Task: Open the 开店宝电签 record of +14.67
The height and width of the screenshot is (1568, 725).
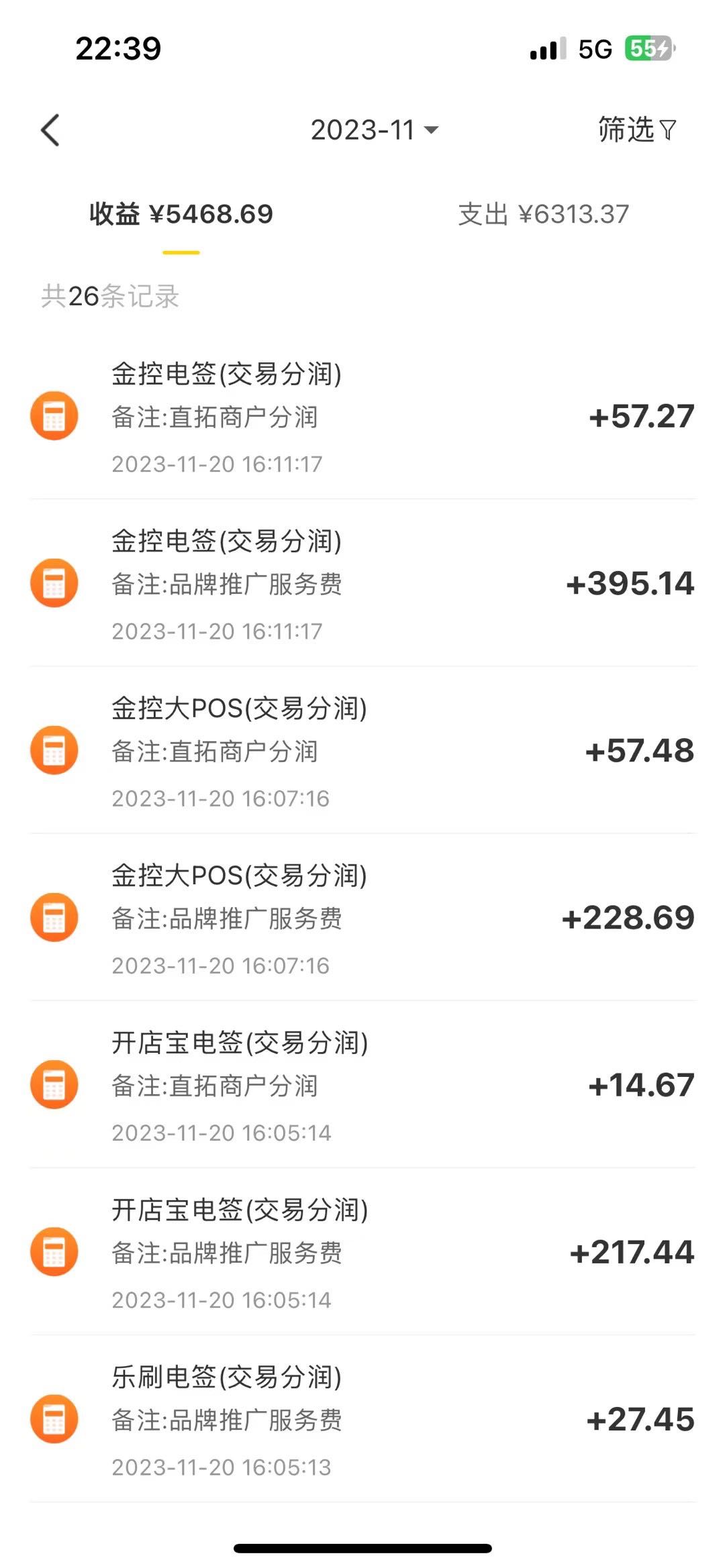Action: point(362,1084)
